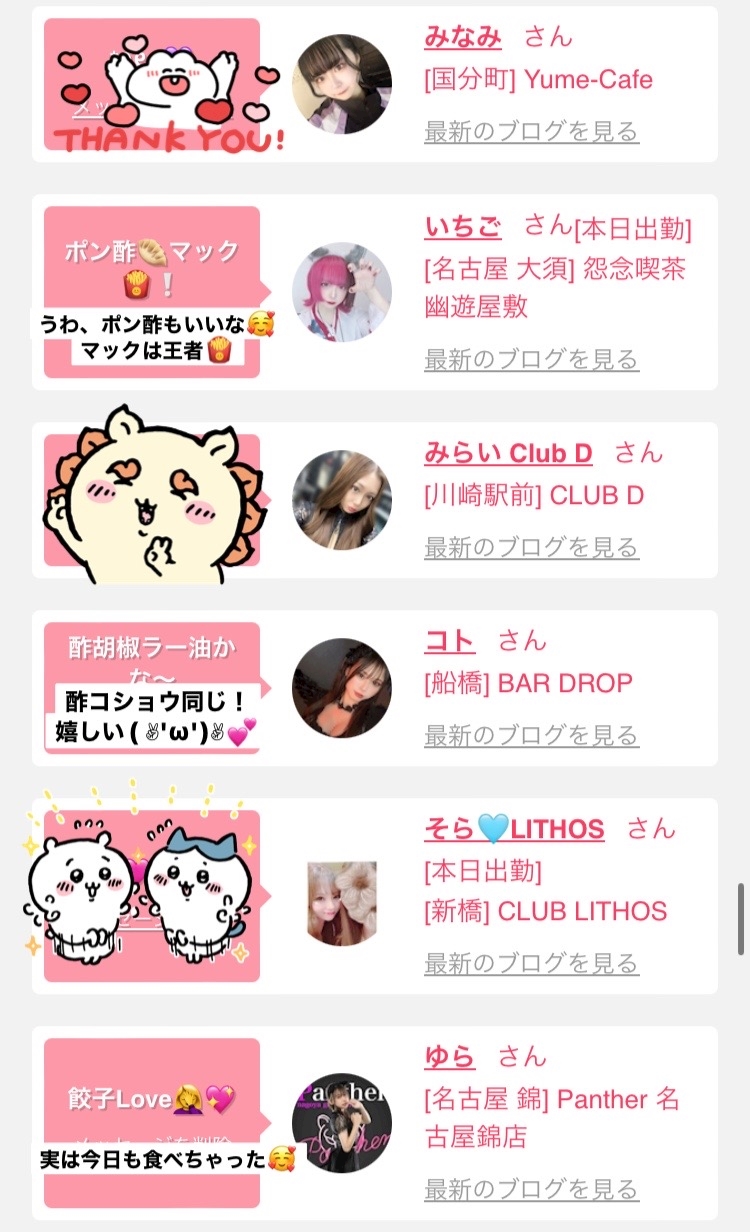The image size is (750, 1232).
Task: Open コト's profile name link
Action: 449,641
